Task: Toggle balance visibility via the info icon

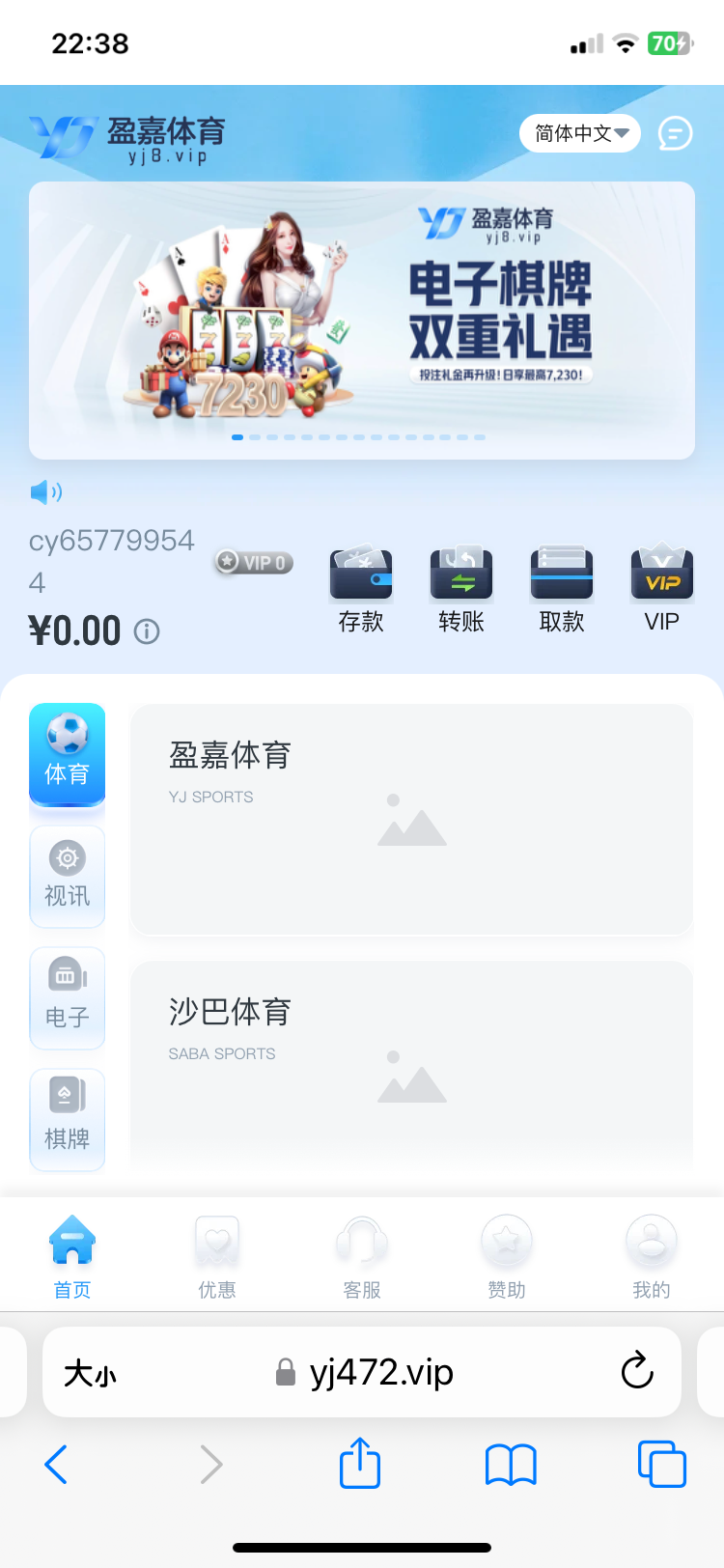Action: pyautogui.click(x=146, y=630)
